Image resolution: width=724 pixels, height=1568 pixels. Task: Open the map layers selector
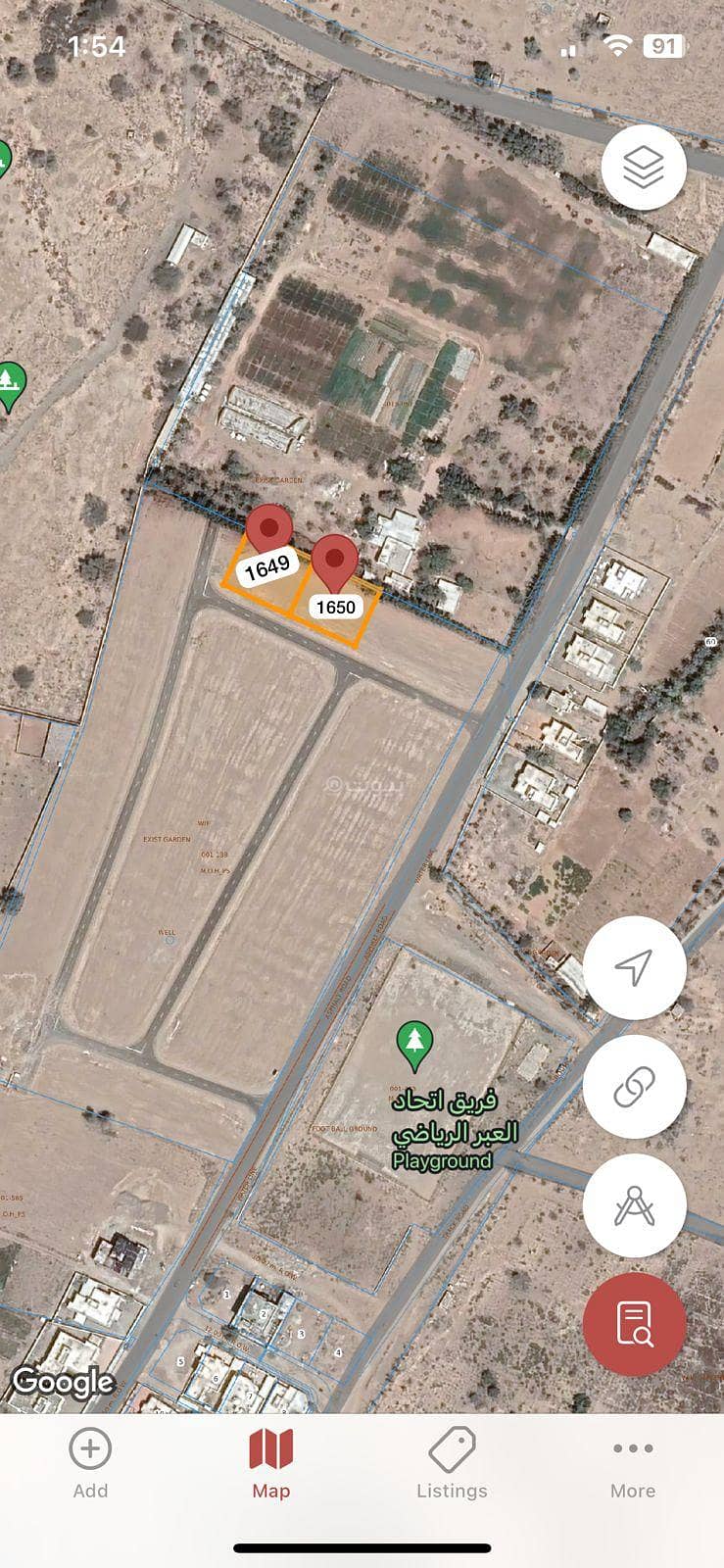(x=643, y=169)
